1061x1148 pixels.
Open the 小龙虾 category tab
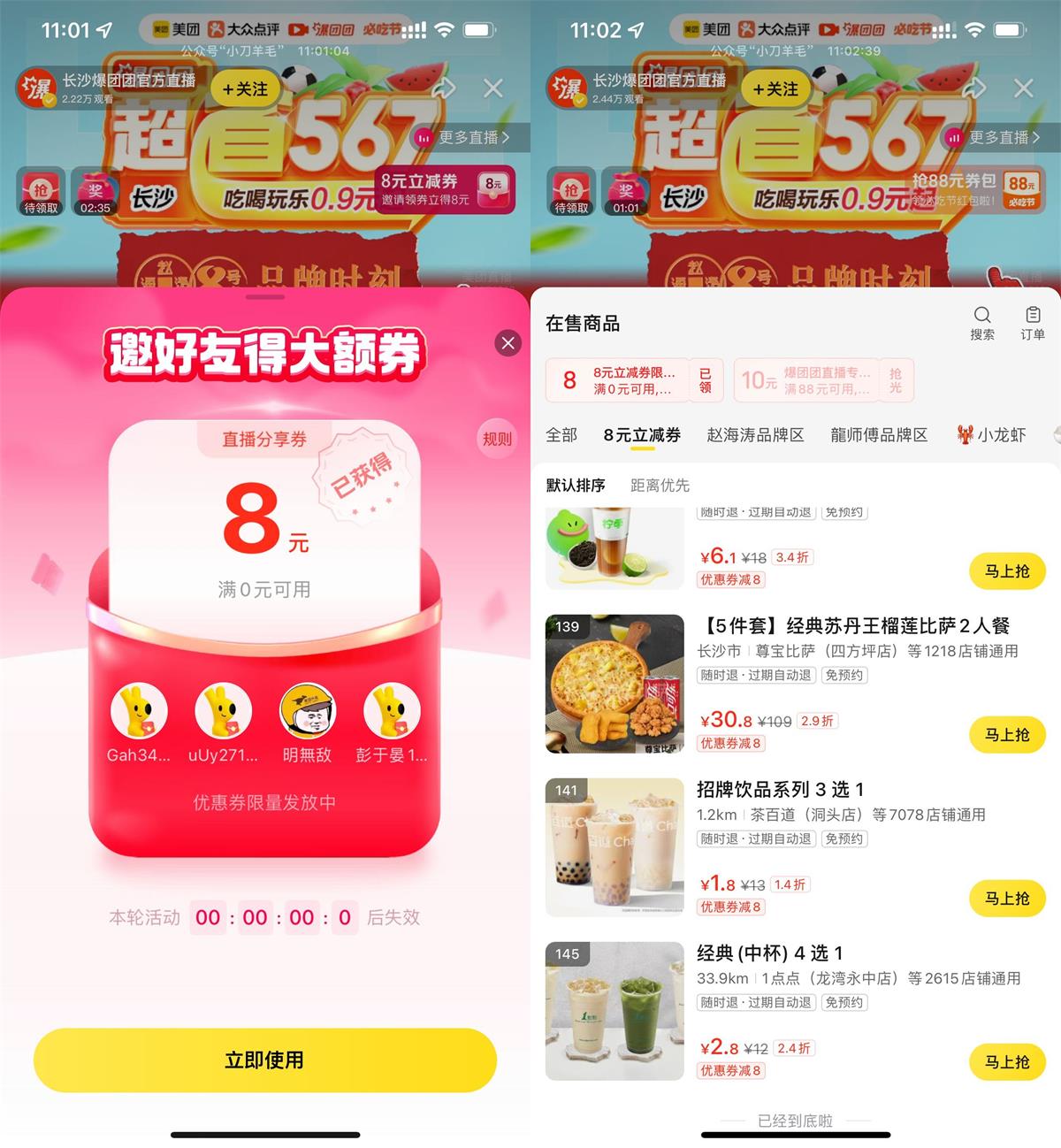(992, 435)
